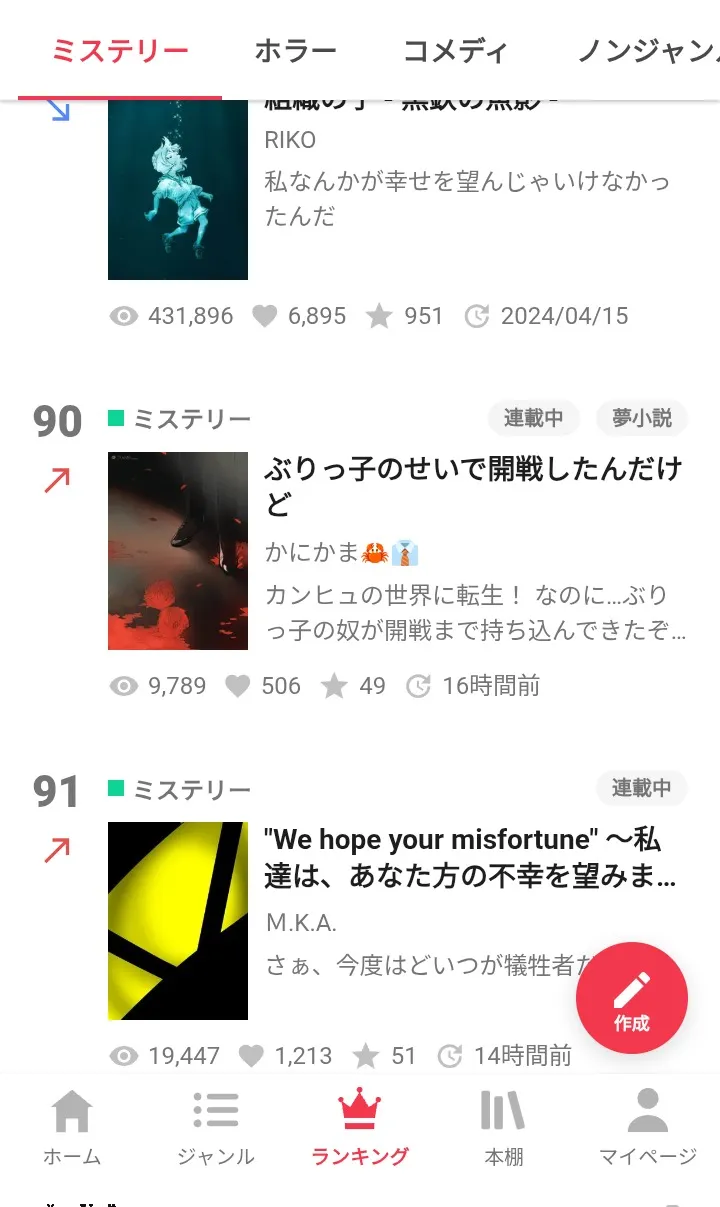Open "We hope your misfortune" story
Viewport: 720px width, 1207px height.
[x=461, y=857]
